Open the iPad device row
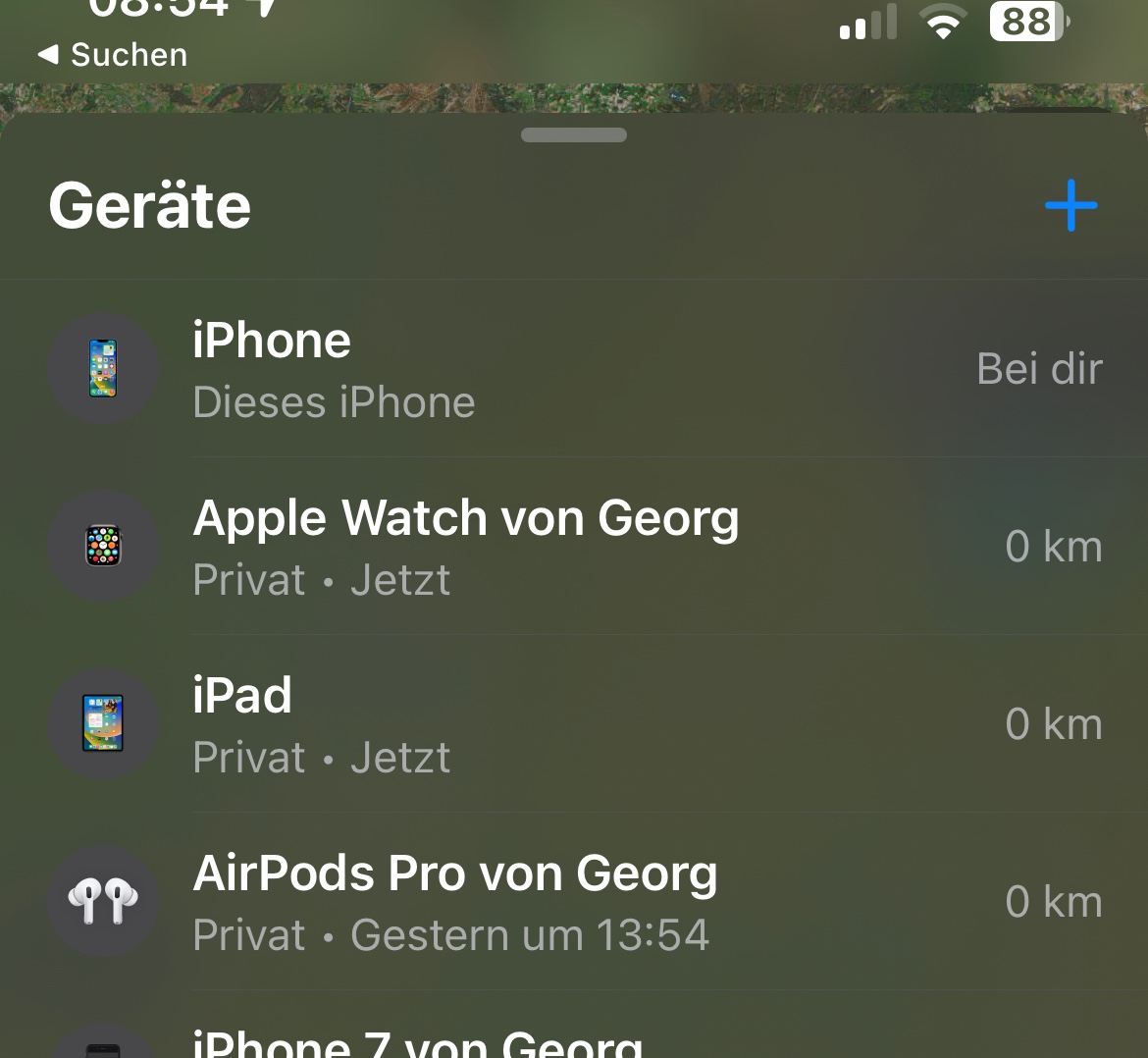 (x=574, y=724)
